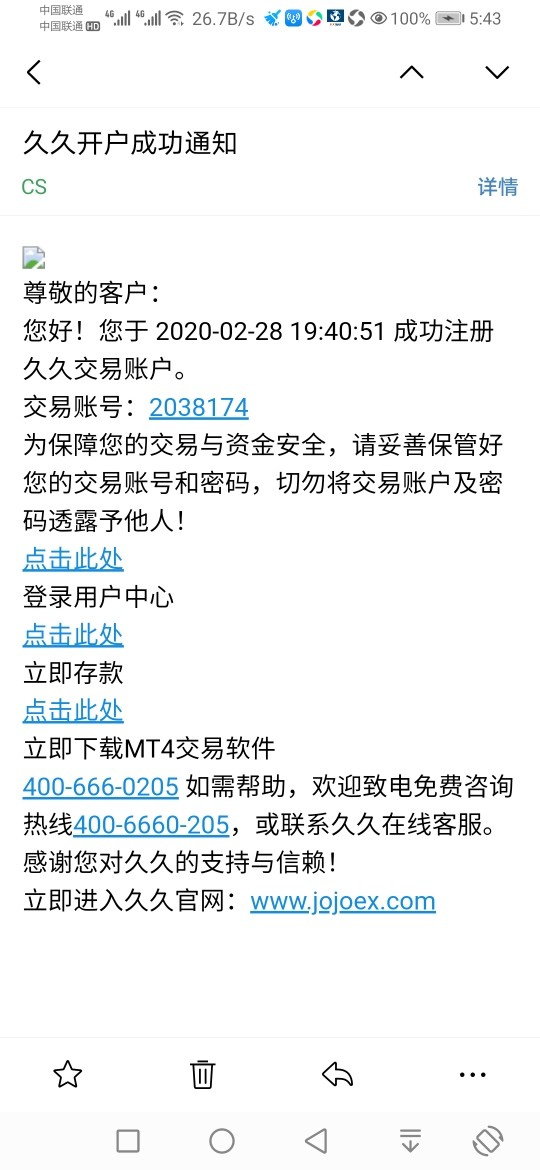The image size is (540, 1170).
Task: Open the more options menu
Action: point(472,1075)
